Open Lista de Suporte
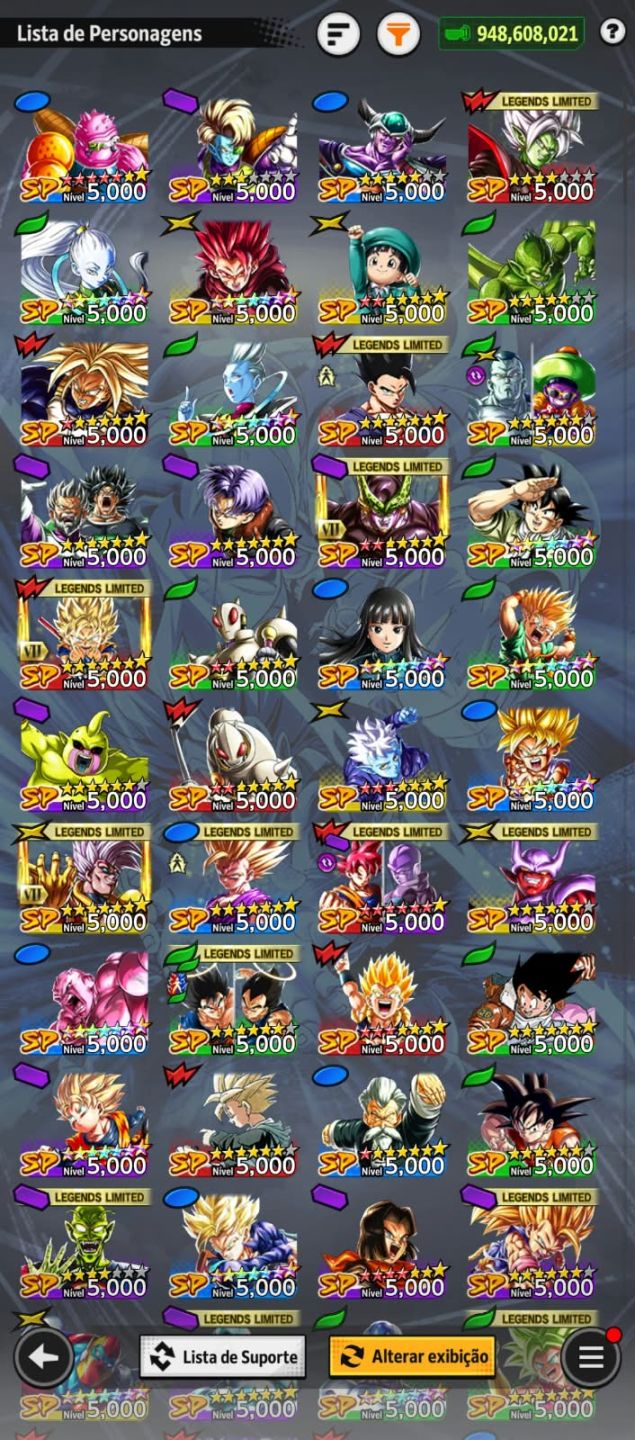The height and width of the screenshot is (1440, 635). click(x=223, y=1357)
